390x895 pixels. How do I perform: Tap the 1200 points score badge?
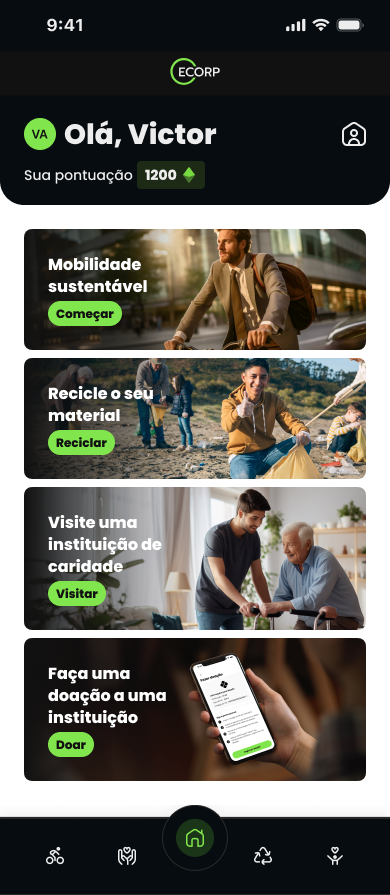(171, 175)
